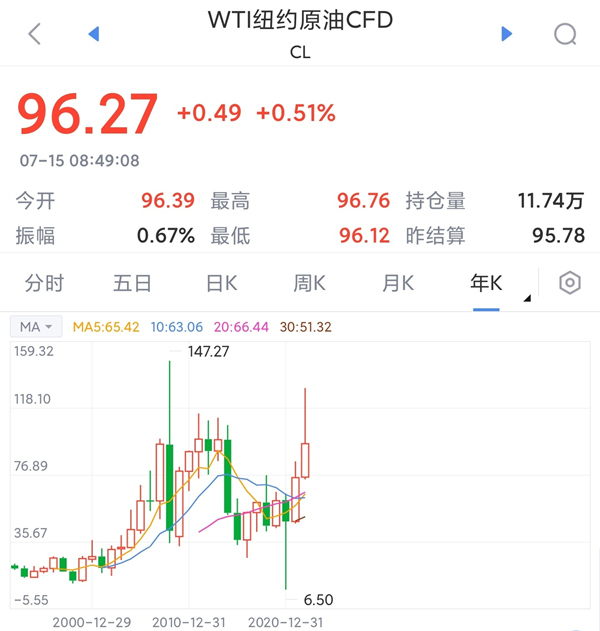The height and width of the screenshot is (631, 600).
Task: Expand the MA indicator dropdown
Action: tap(36, 326)
